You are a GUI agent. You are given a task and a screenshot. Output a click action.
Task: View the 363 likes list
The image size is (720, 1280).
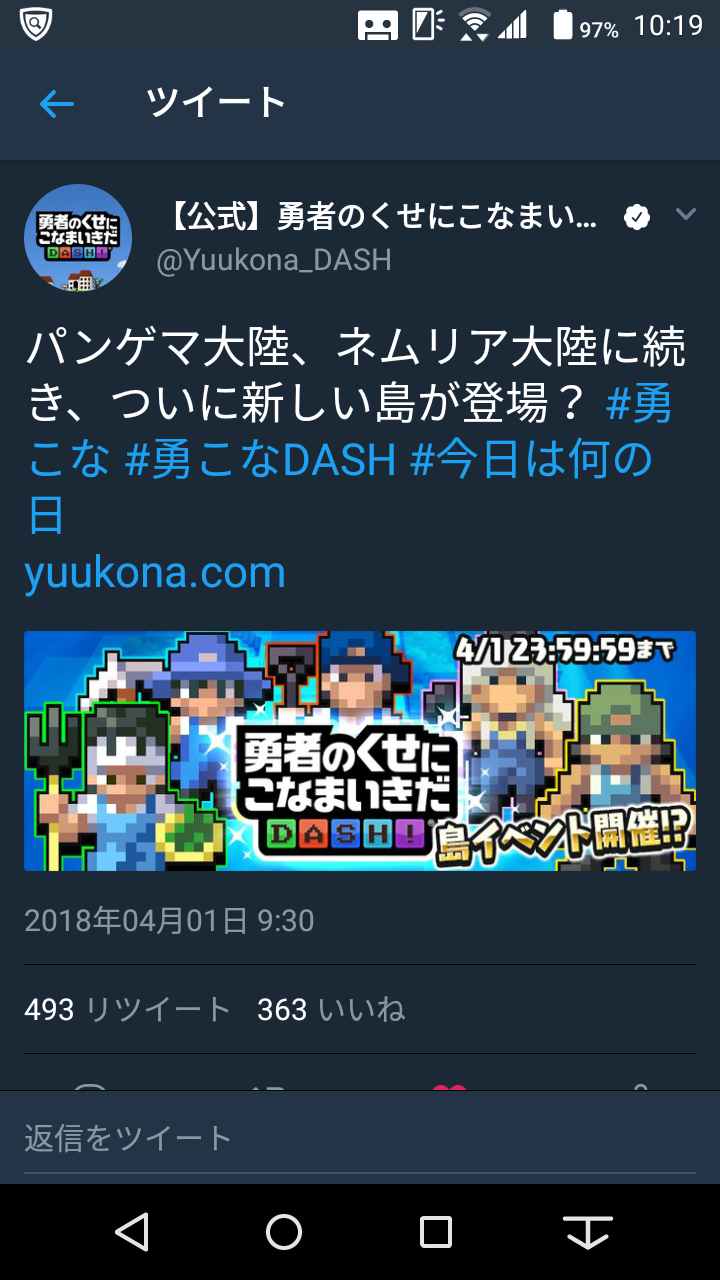331,1010
